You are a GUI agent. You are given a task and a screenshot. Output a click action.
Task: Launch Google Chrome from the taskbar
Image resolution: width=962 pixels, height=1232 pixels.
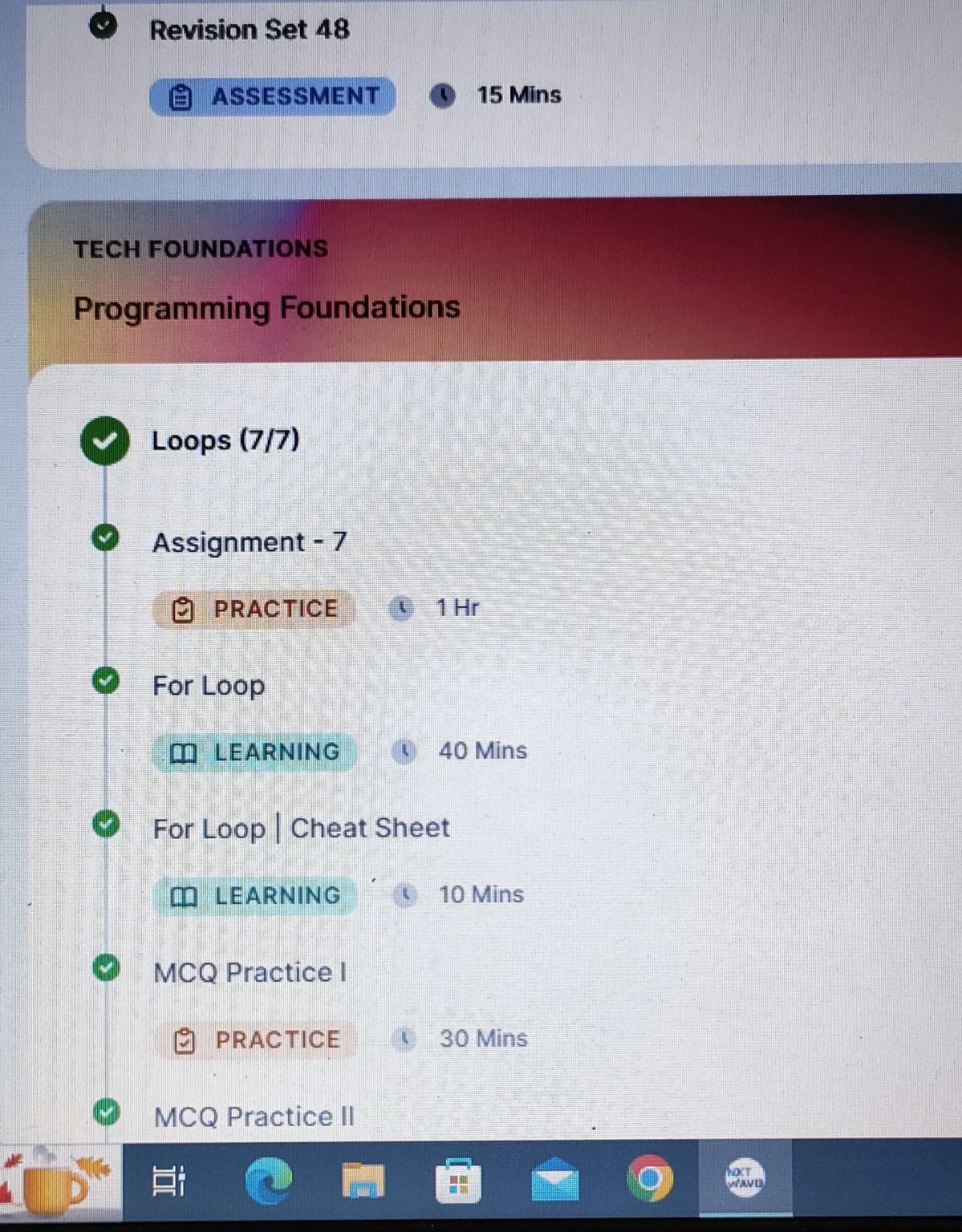650,1179
